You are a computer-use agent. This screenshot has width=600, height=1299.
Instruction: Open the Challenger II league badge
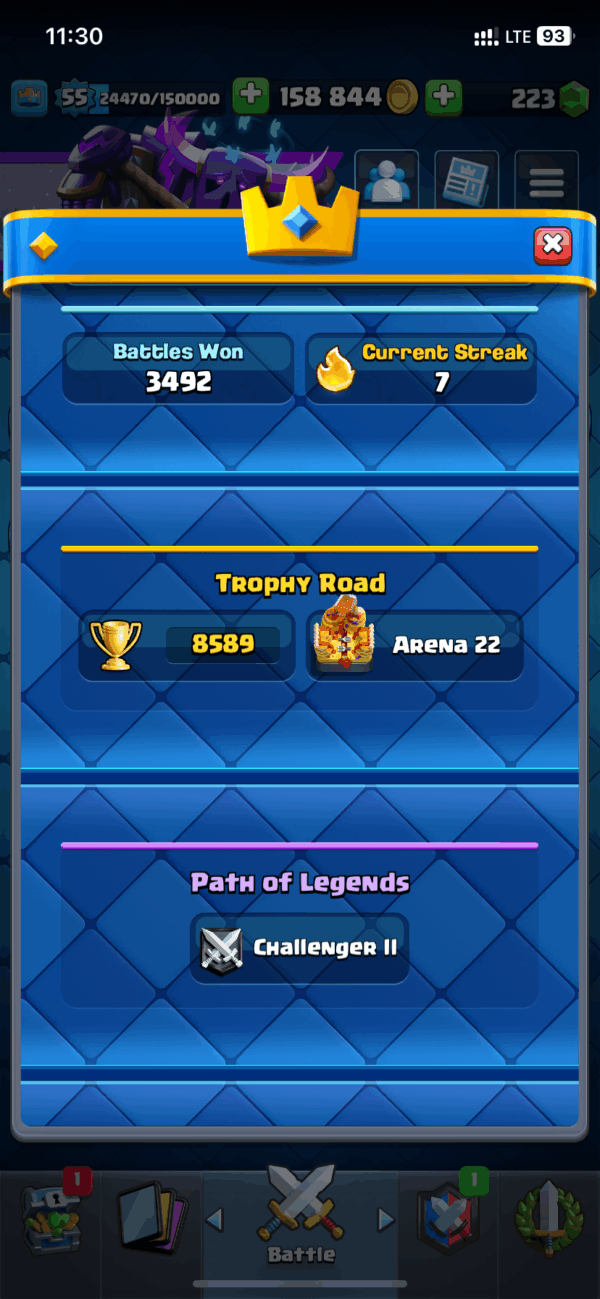click(x=300, y=947)
